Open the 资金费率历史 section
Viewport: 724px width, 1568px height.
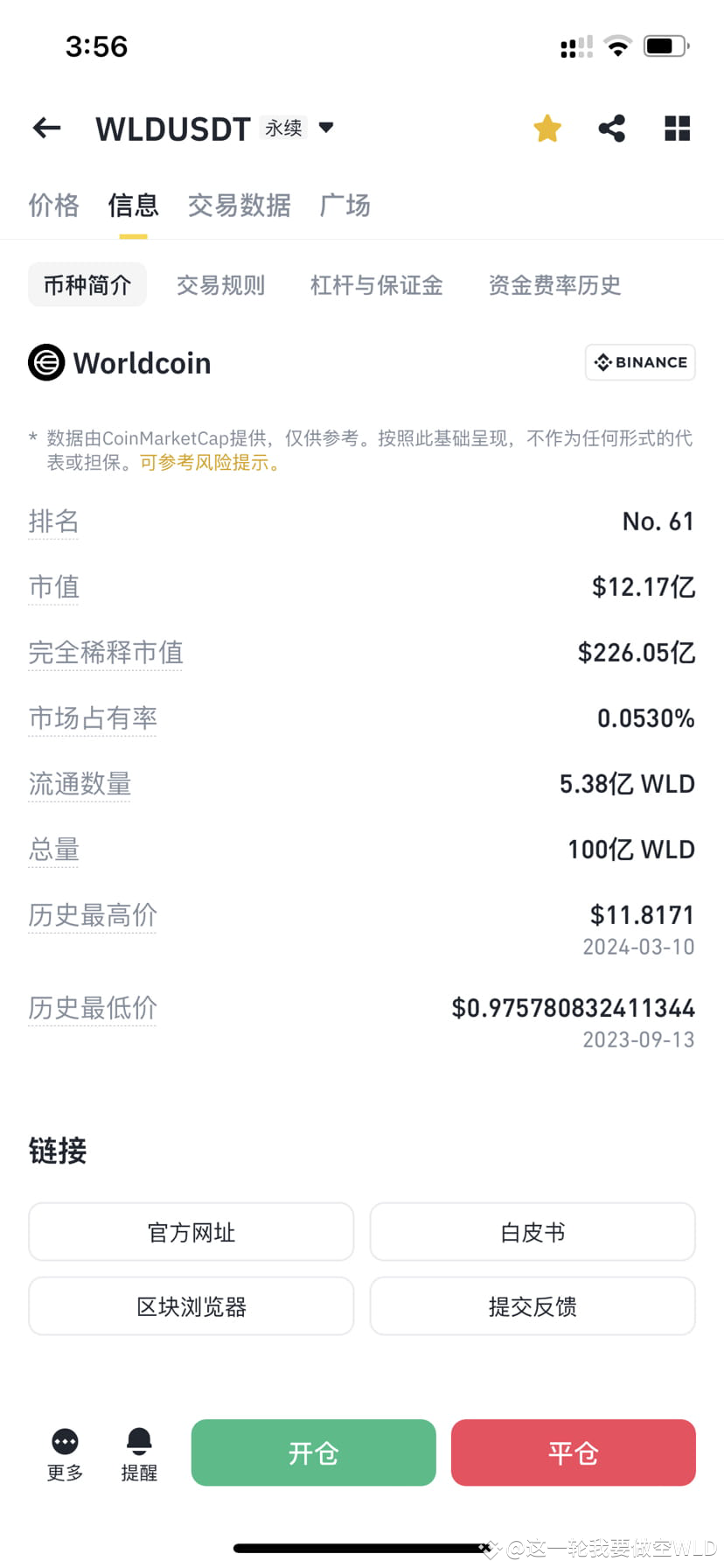pyautogui.click(x=555, y=284)
